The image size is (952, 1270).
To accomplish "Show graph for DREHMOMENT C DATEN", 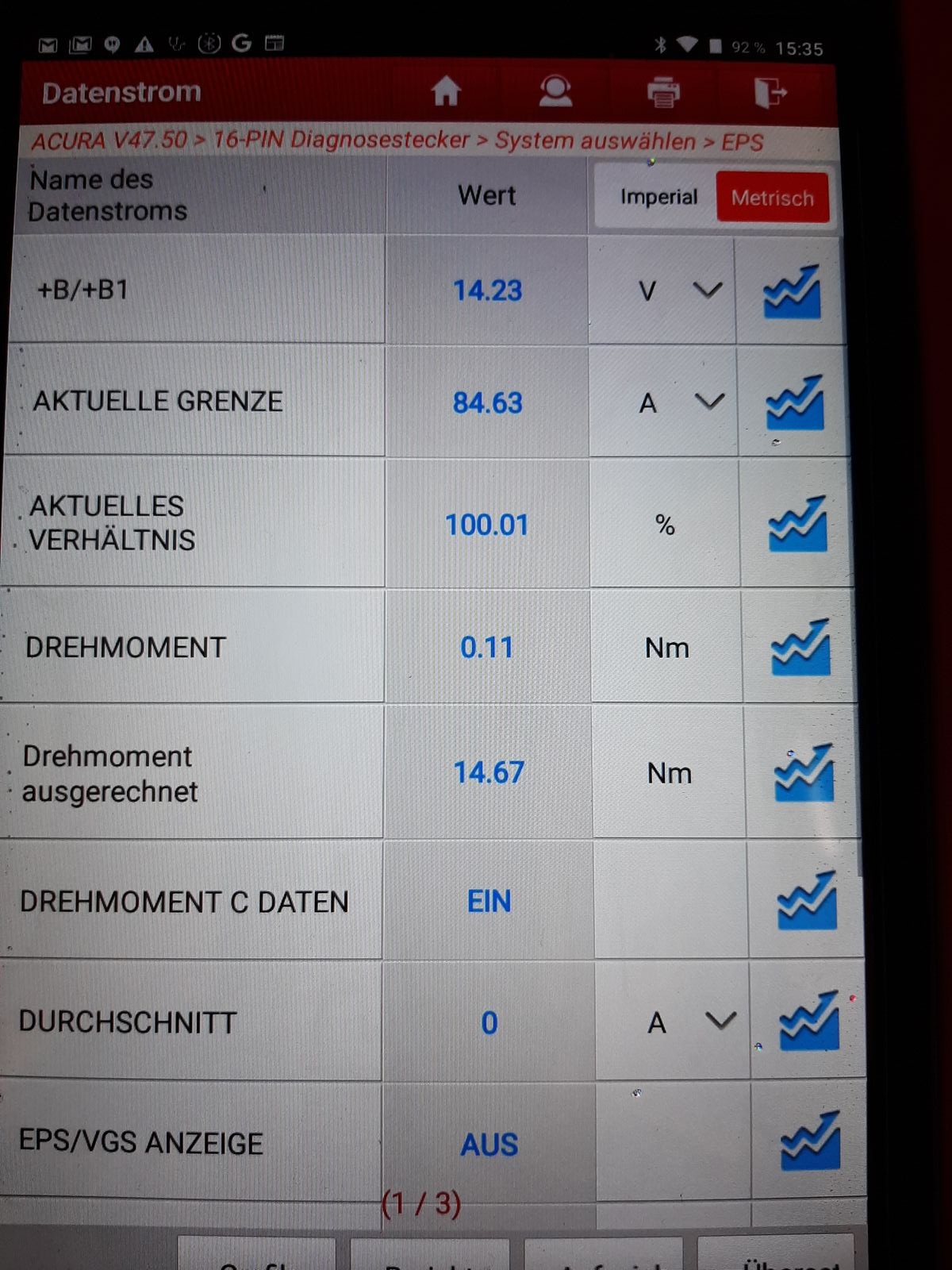I will point(808,901).
